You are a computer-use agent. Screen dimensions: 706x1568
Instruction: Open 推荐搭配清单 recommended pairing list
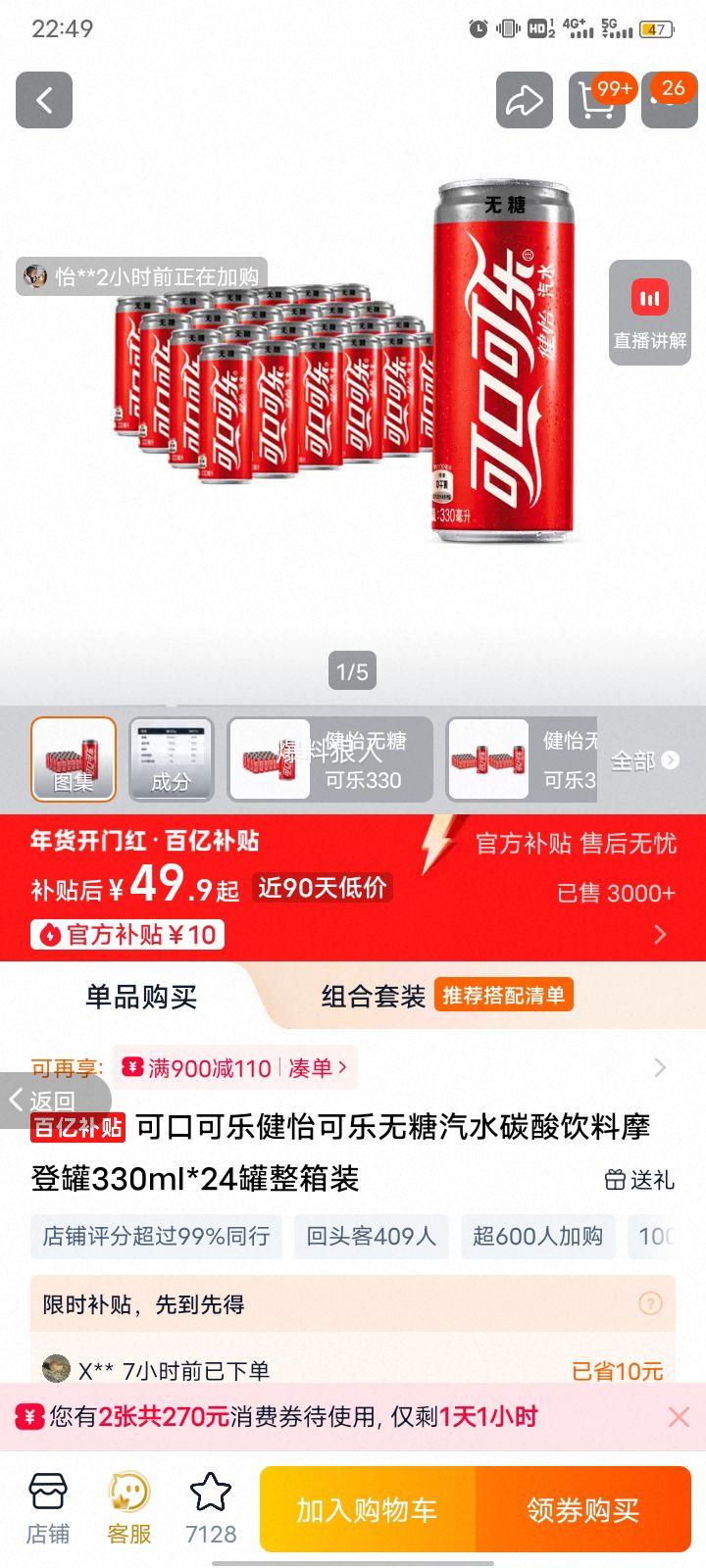(506, 996)
